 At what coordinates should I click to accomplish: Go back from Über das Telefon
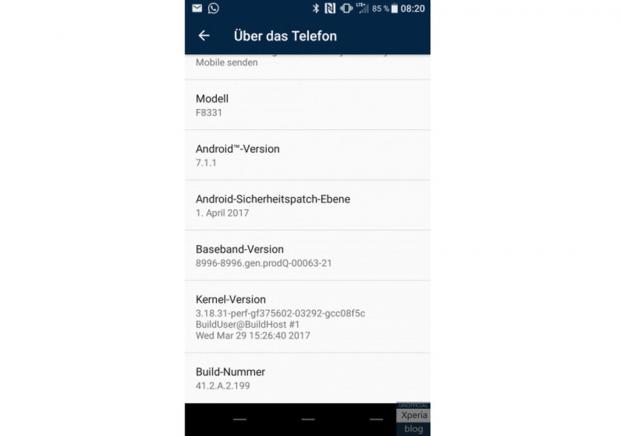204,36
